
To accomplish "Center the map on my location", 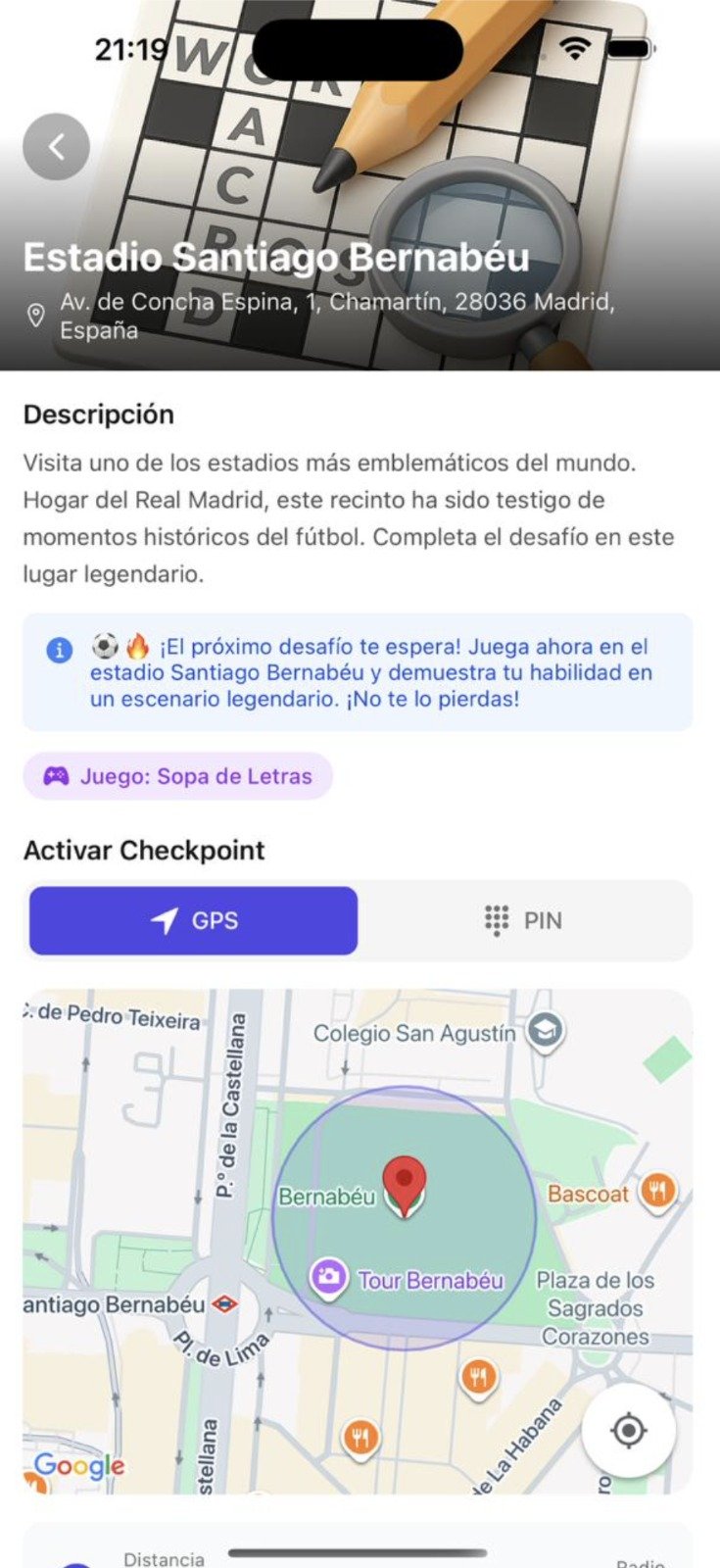I will pos(628,1430).
